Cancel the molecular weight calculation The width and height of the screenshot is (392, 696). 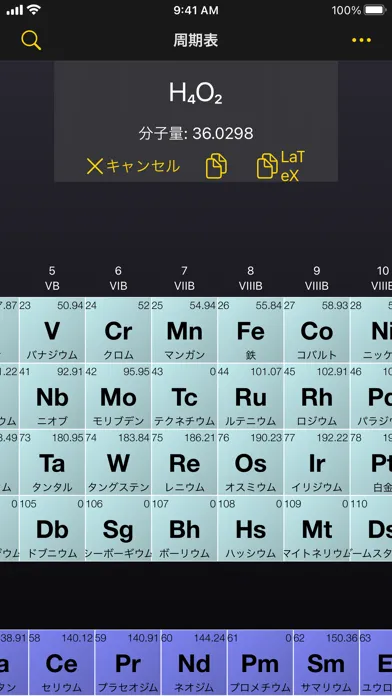pyautogui.click(x=133, y=166)
